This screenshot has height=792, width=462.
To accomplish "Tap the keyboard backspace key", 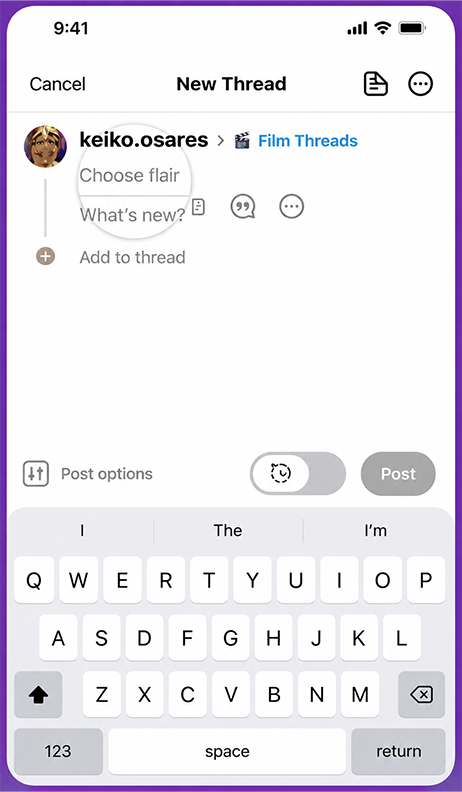I will point(422,695).
